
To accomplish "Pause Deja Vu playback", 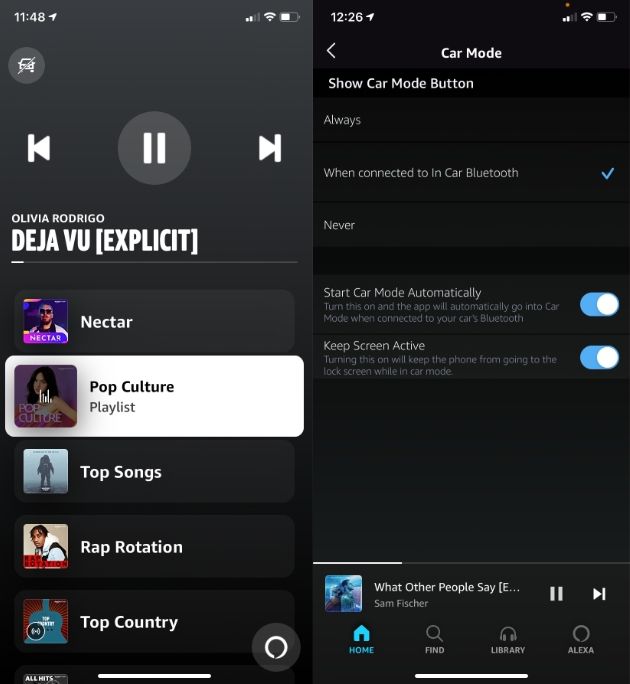I will coord(154,148).
